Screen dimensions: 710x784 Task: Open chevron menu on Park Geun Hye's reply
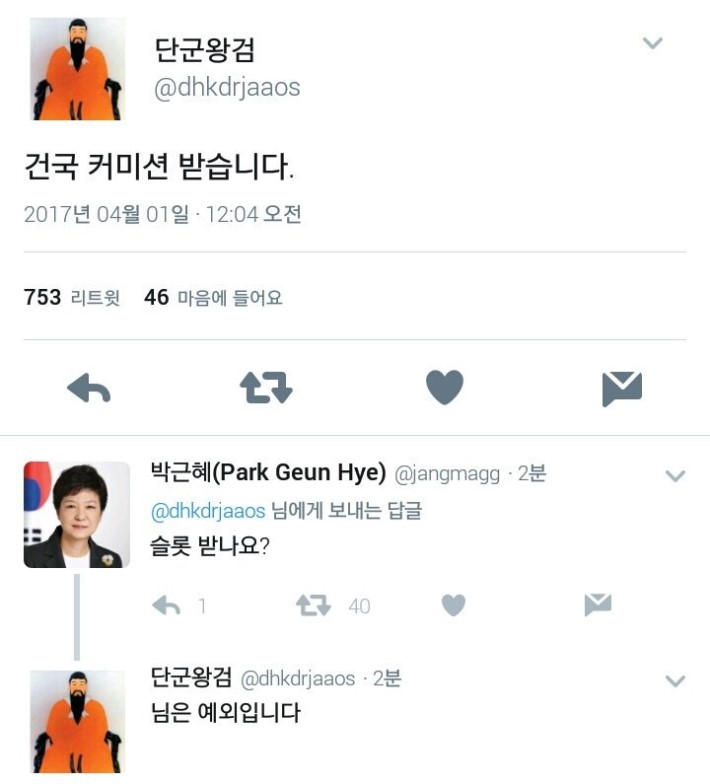click(676, 476)
